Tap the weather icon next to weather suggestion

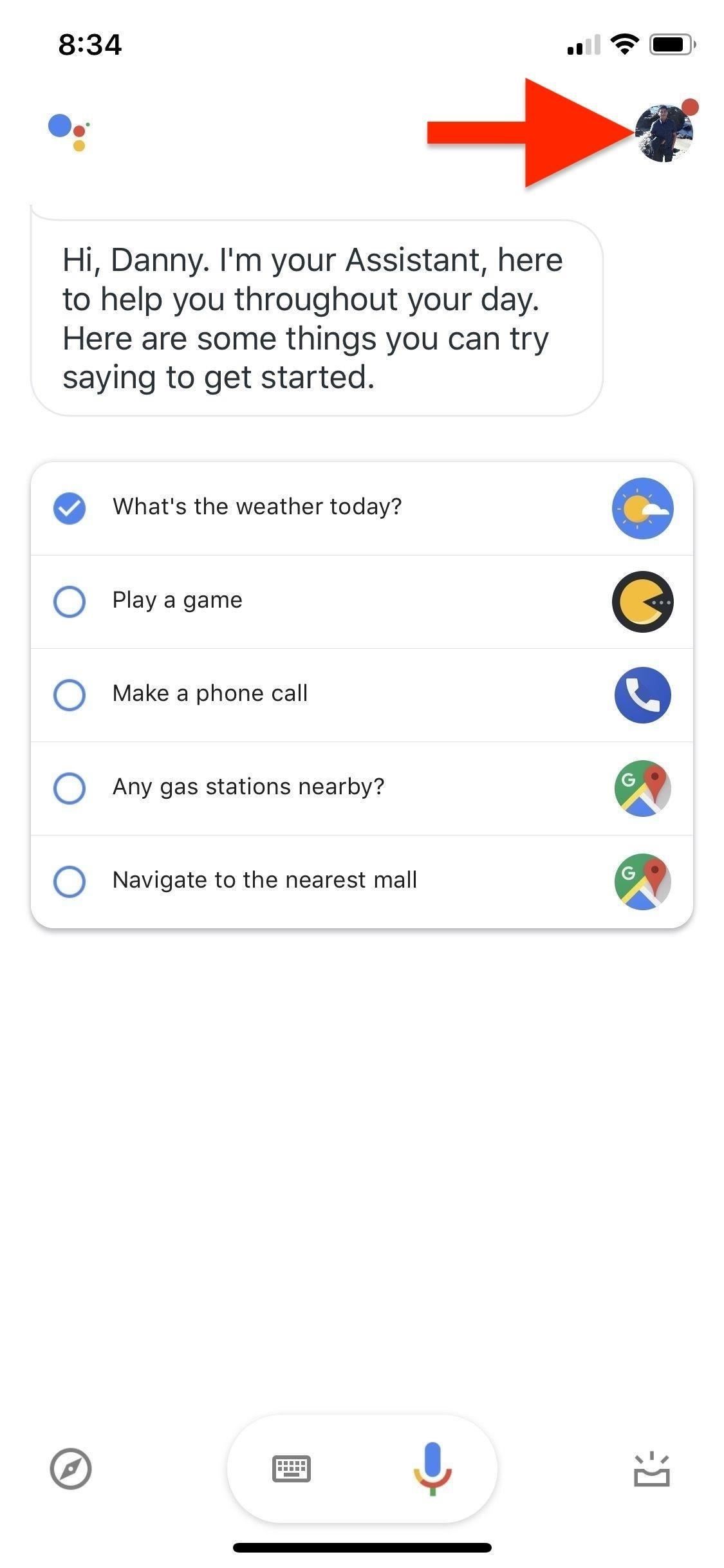[642, 509]
